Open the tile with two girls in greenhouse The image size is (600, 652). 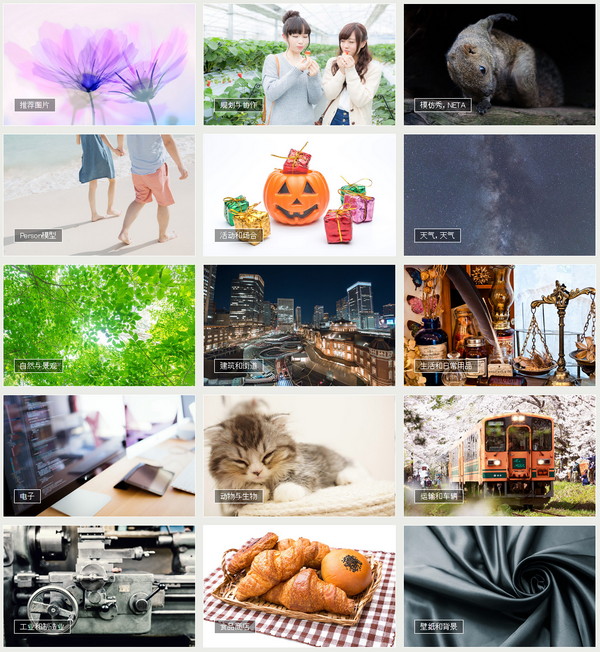[x=299, y=65]
